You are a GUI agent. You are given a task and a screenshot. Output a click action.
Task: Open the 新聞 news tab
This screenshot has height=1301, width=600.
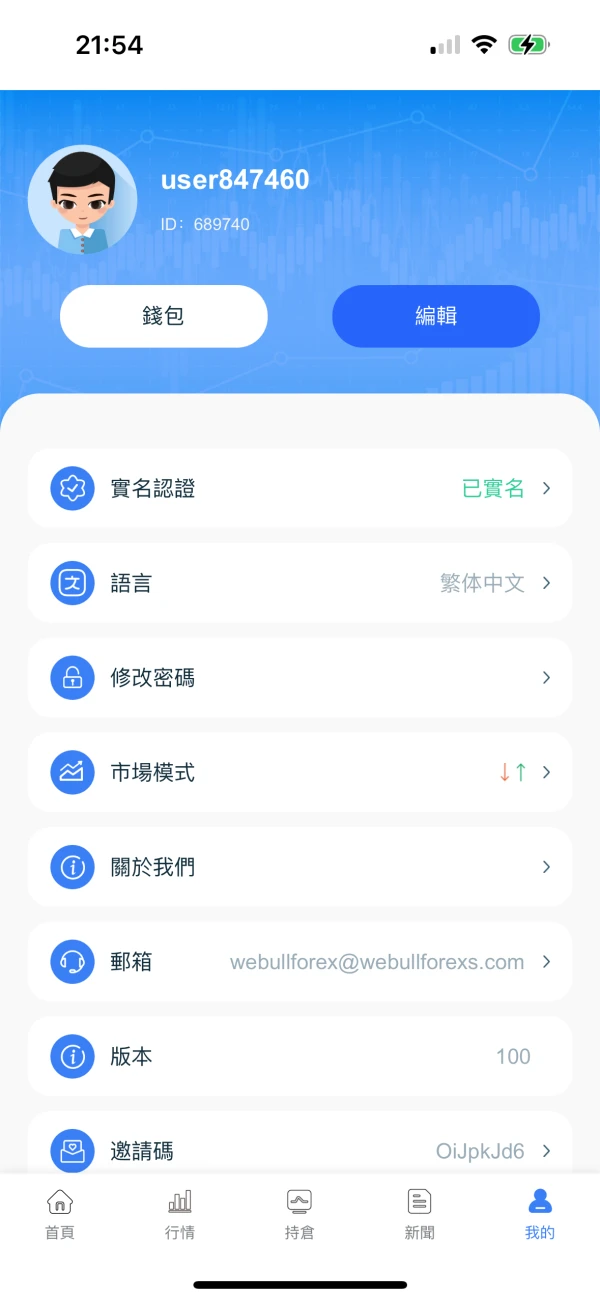tap(420, 1214)
